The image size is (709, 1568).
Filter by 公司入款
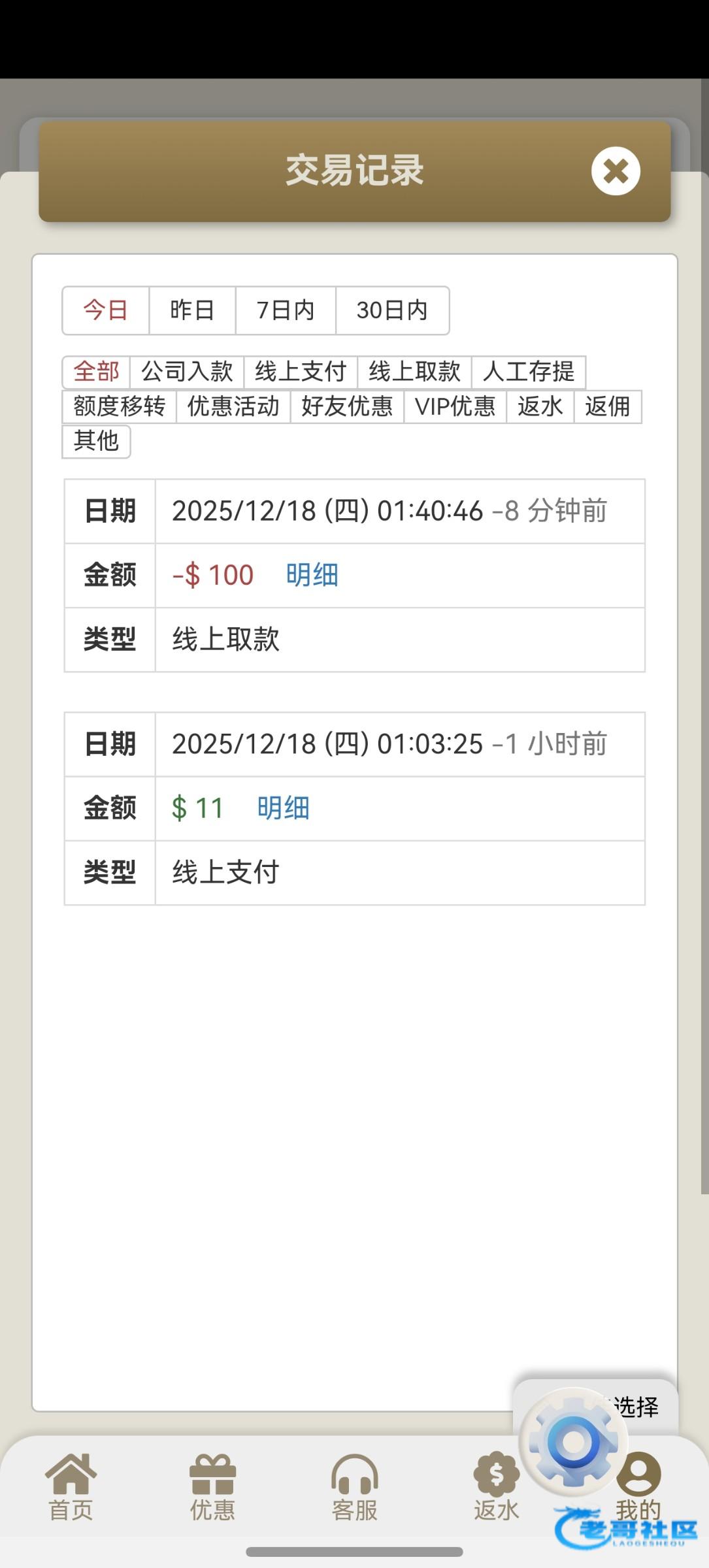pyautogui.click(x=187, y=372)
